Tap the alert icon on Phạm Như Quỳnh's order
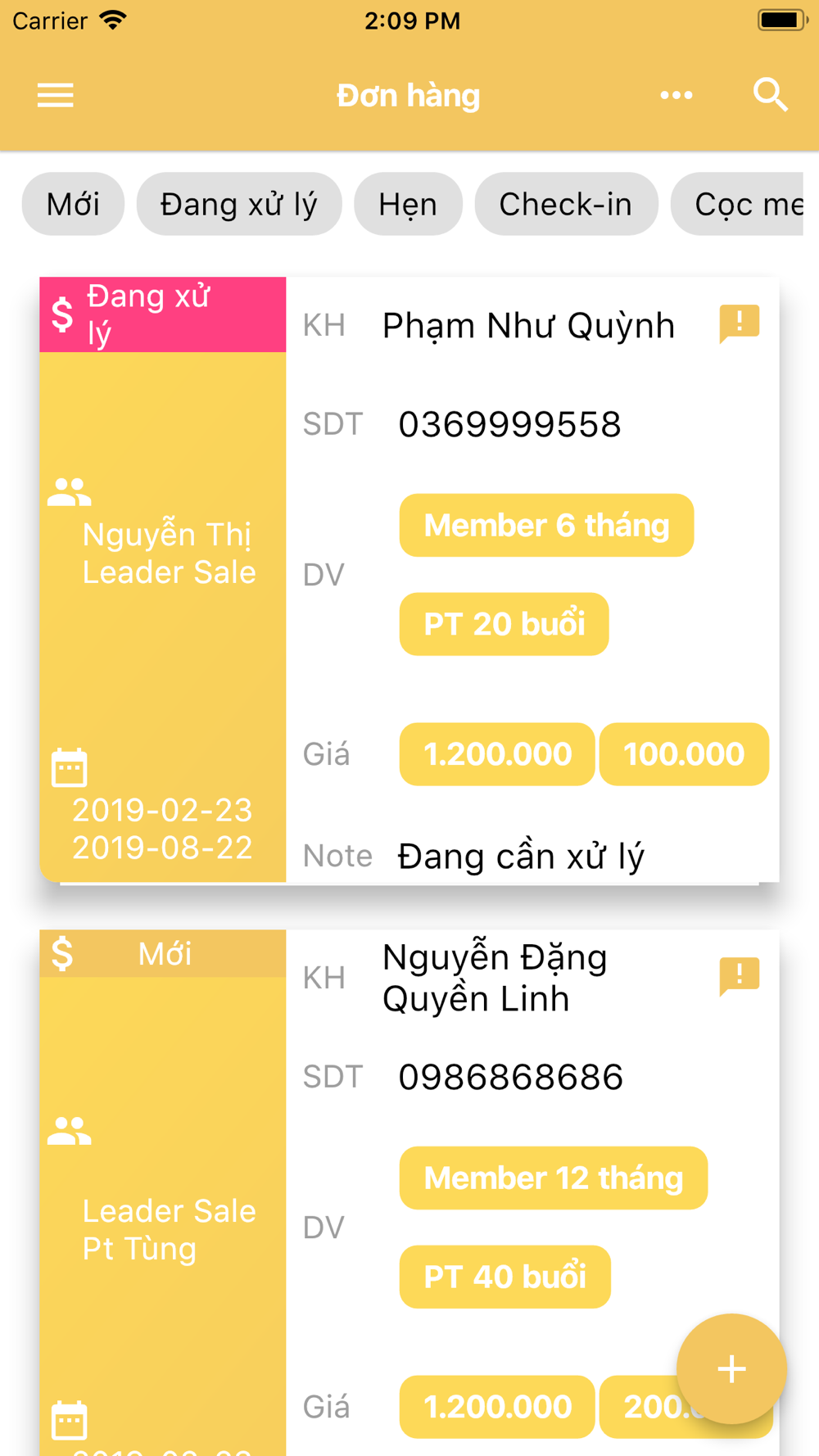 pyautogui.click(x=740, y=323)
